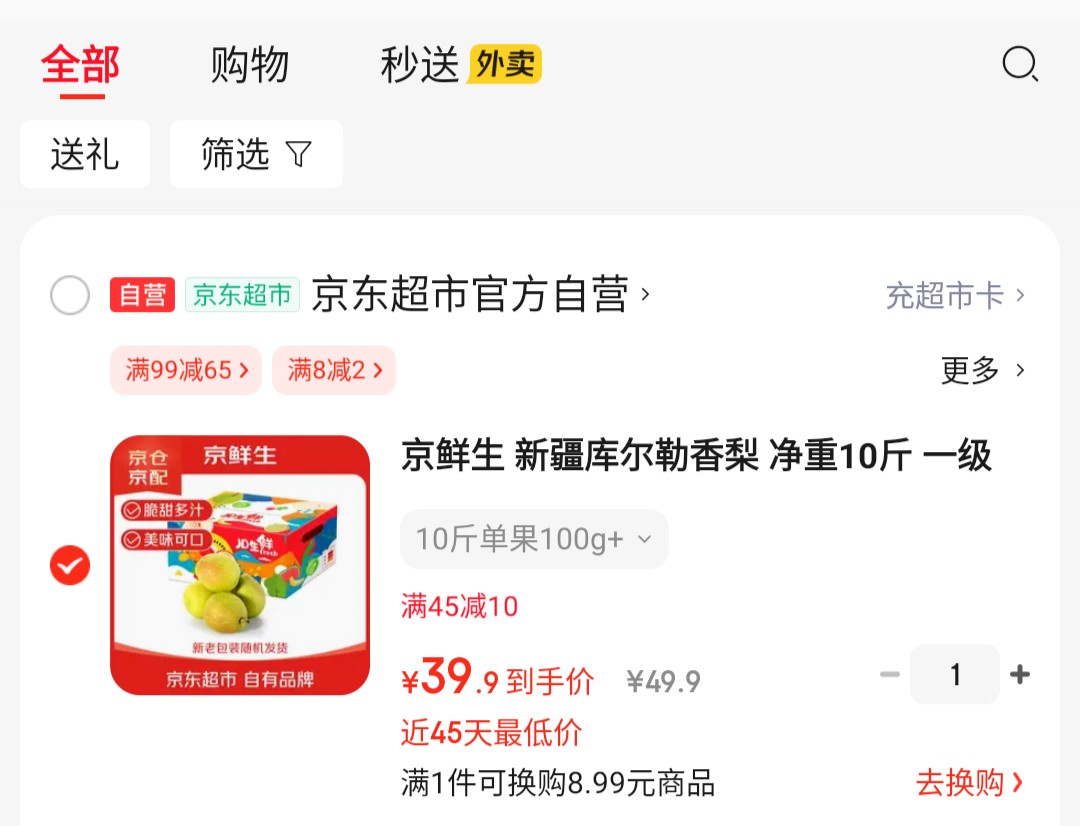Switch to the 购物 tab
Screen dimensions: 1080x826
point(249,65)
